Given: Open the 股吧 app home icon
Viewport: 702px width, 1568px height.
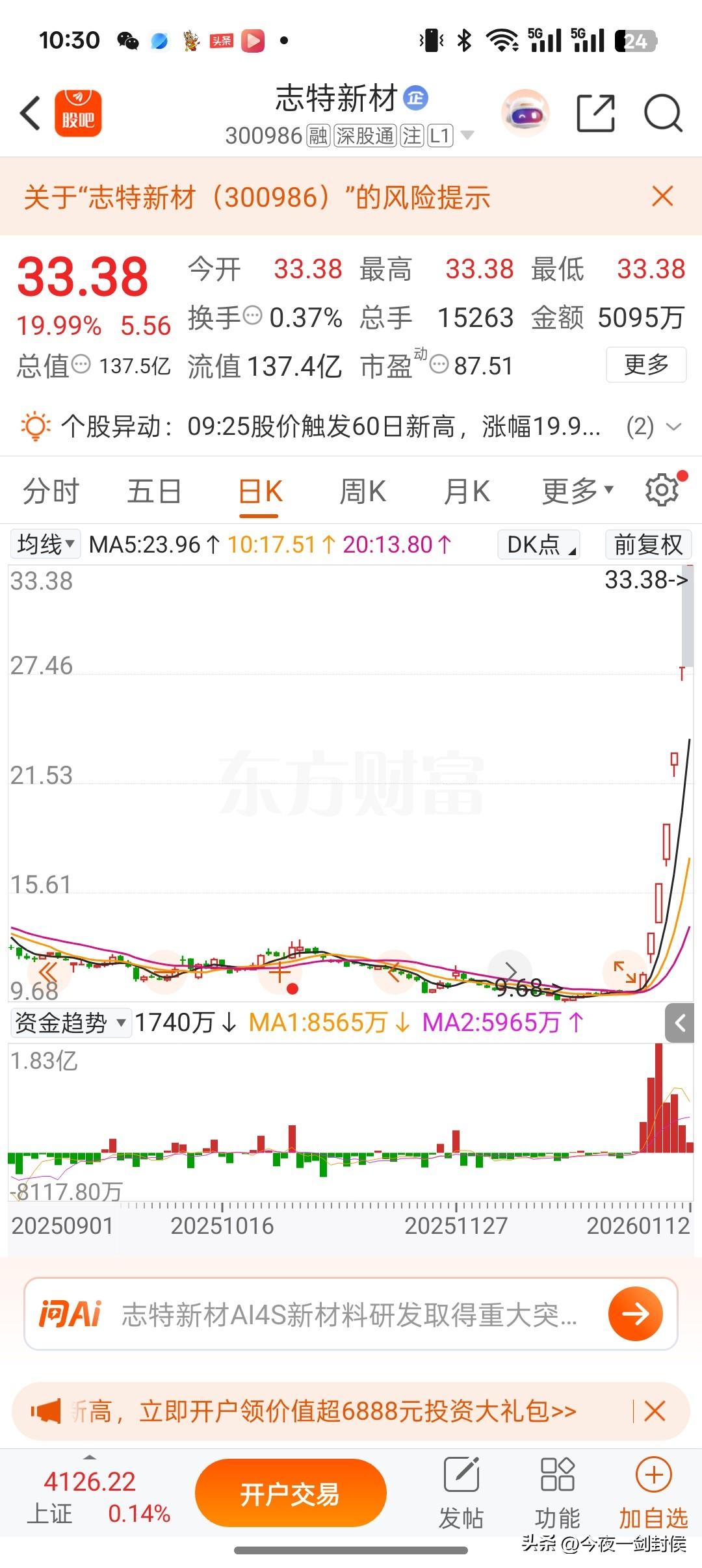Looking at the screenshot, I should point(79,112).
